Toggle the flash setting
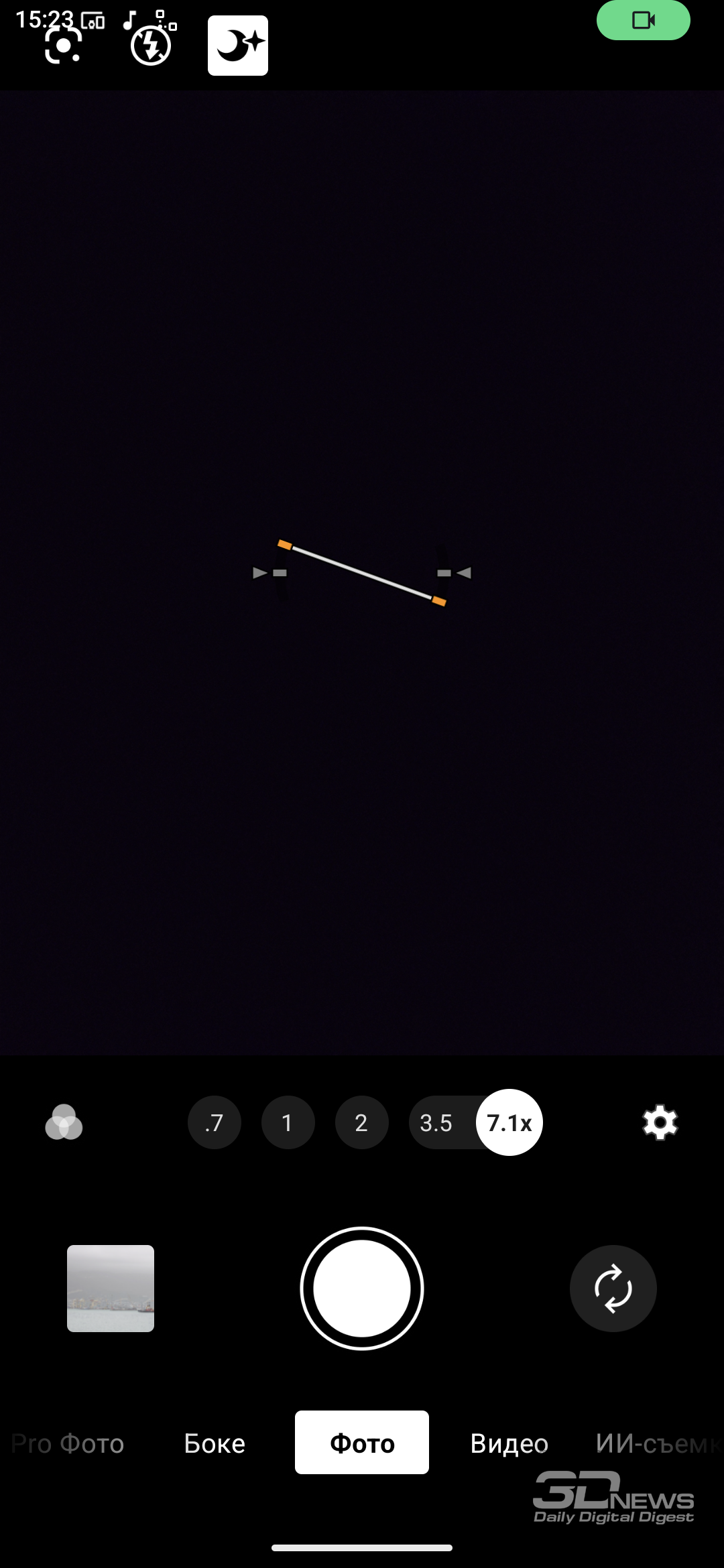Image resolution: width=724 pixels, height=1568 pixels. (x=150, y=46)
